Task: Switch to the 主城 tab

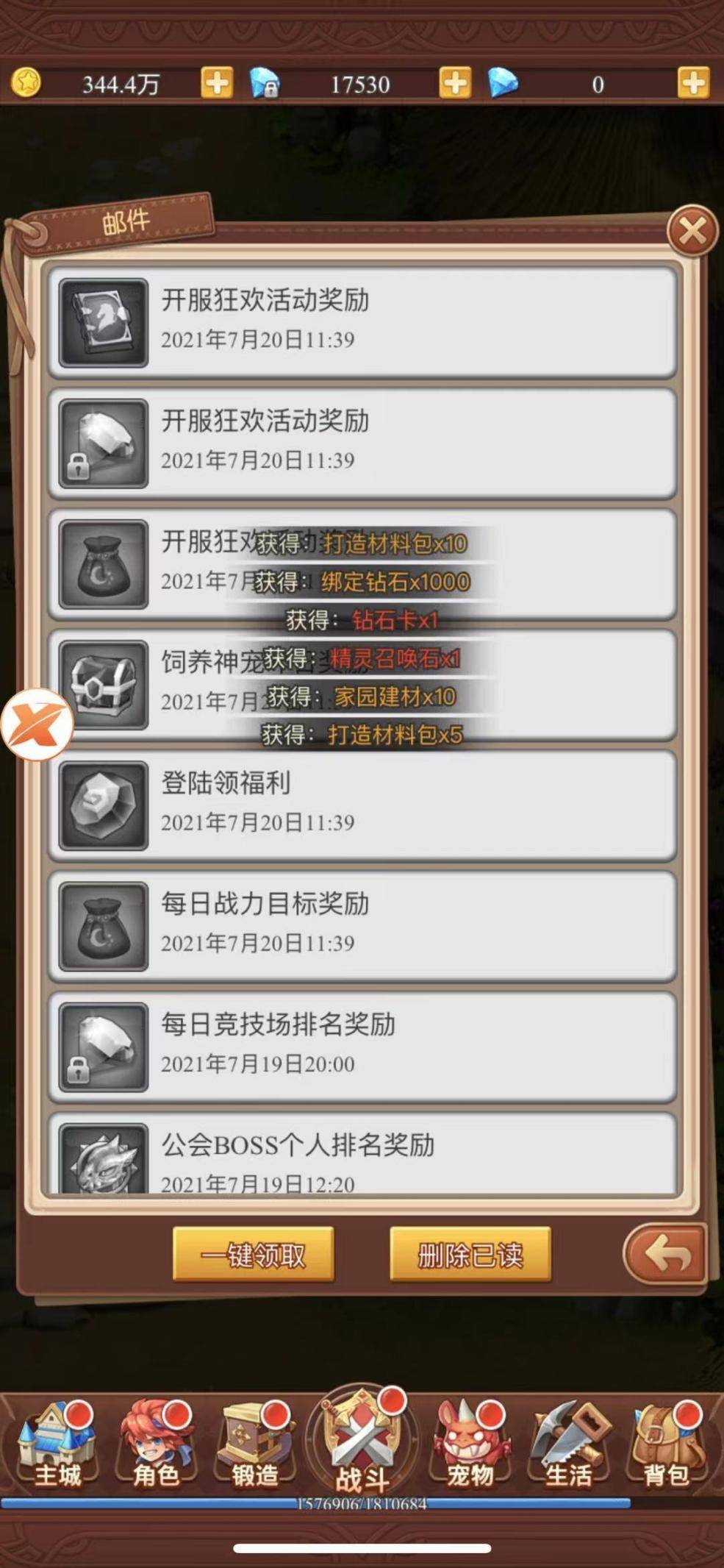Action: click(57, 1444)
